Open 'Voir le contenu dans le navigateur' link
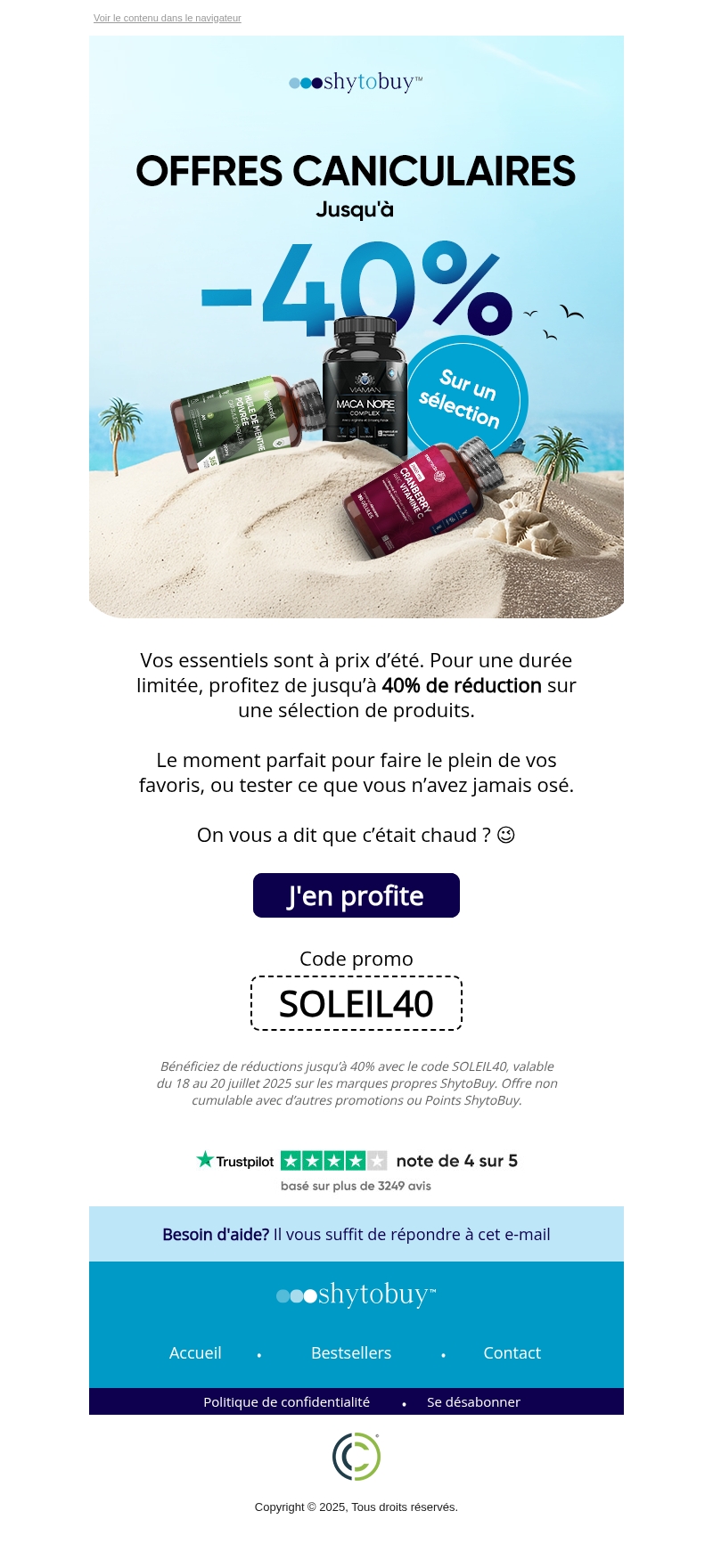This screenshot has height=1568, width=713. (167, 18)
